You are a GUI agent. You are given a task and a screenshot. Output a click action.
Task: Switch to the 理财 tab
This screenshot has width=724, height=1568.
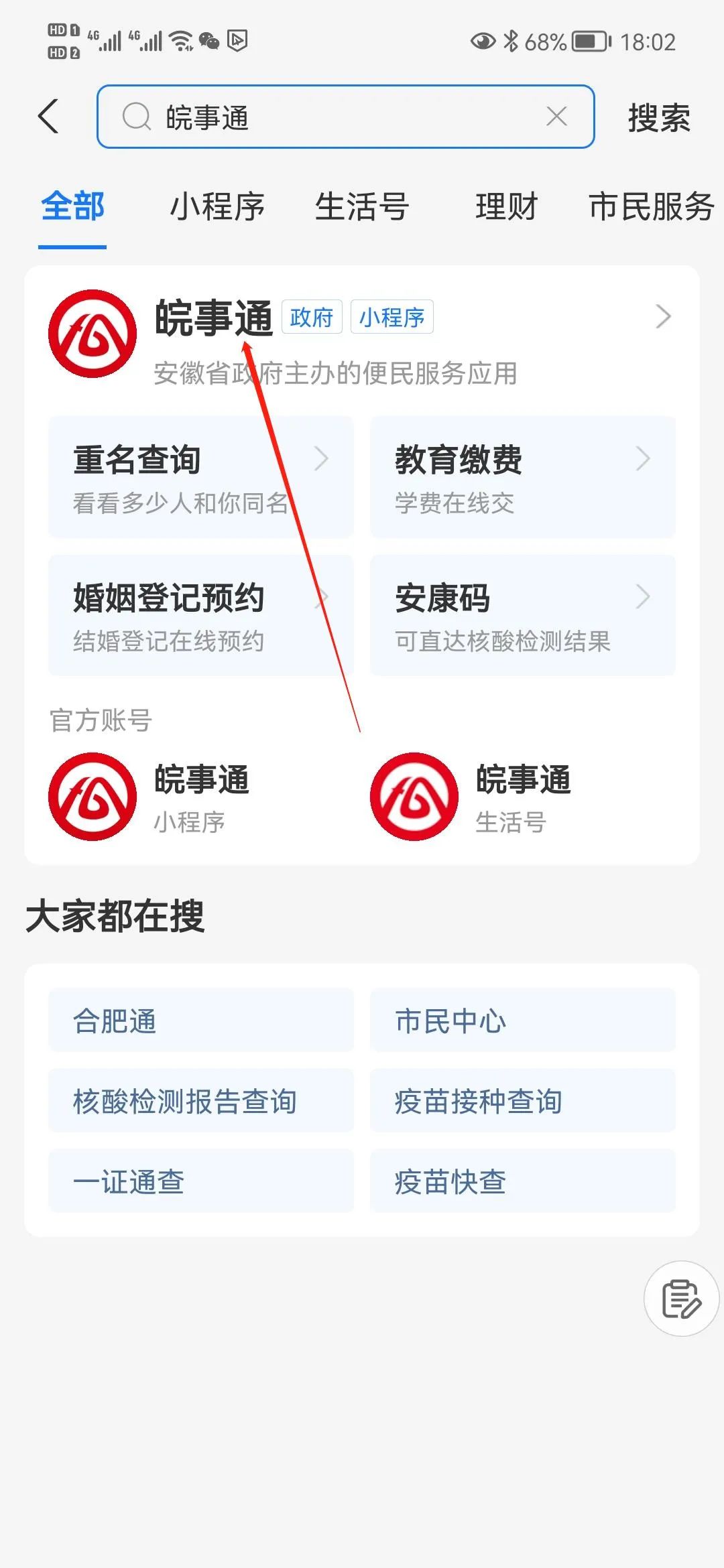(507, 206)
